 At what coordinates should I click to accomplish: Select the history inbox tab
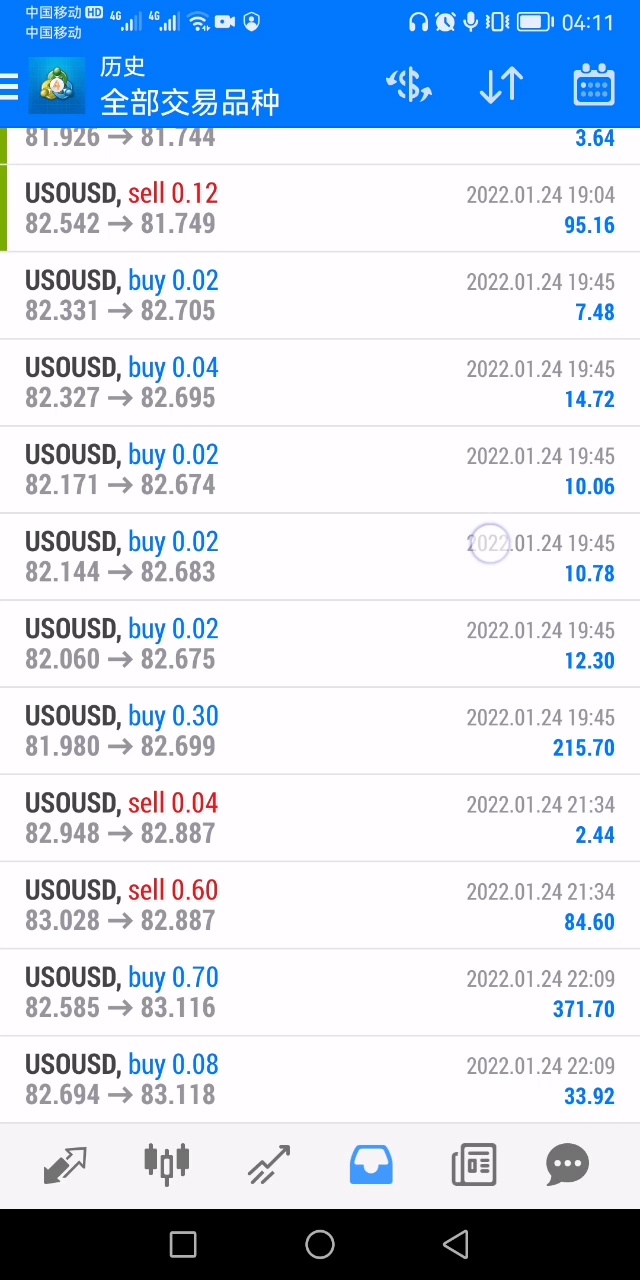pos(371,1165)
